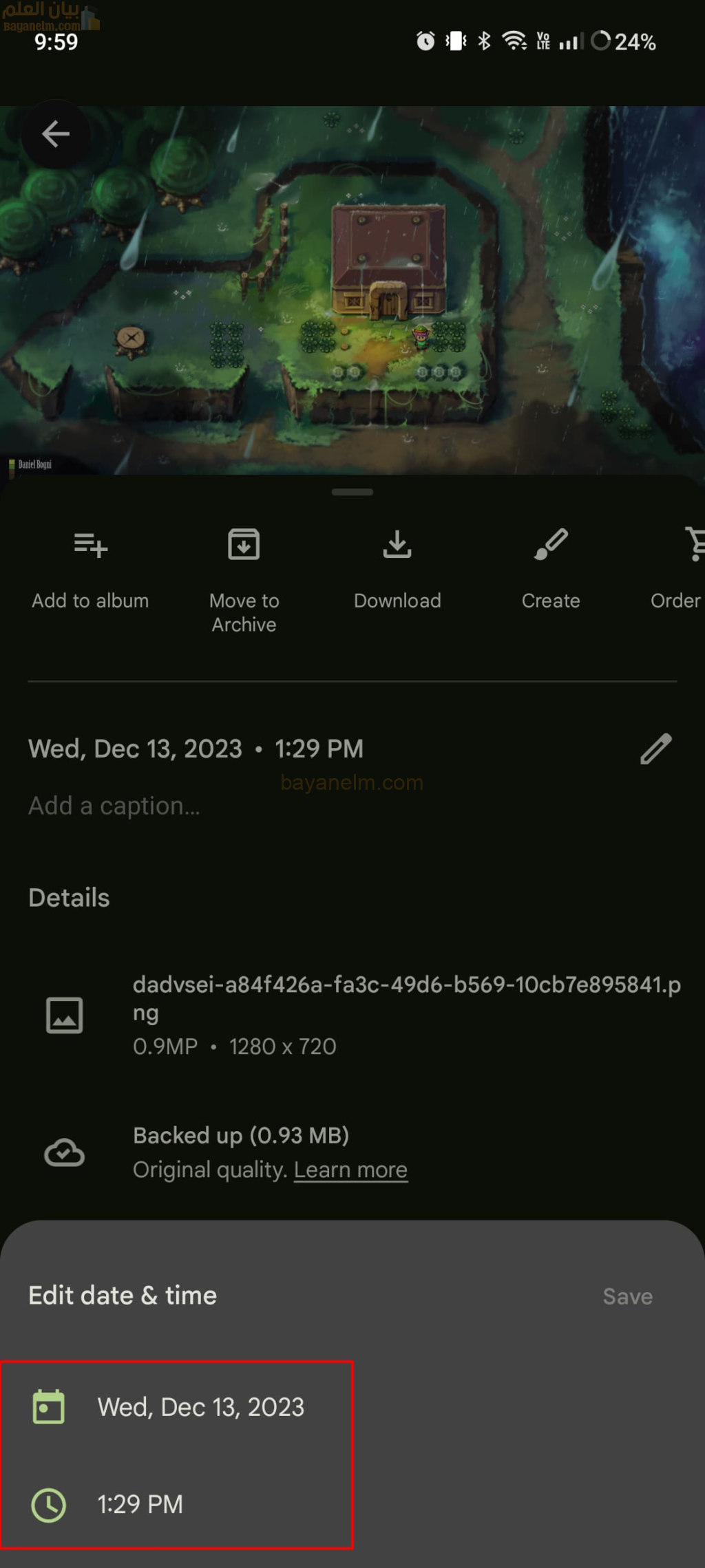Open the Learn more link

[350, 1170]
